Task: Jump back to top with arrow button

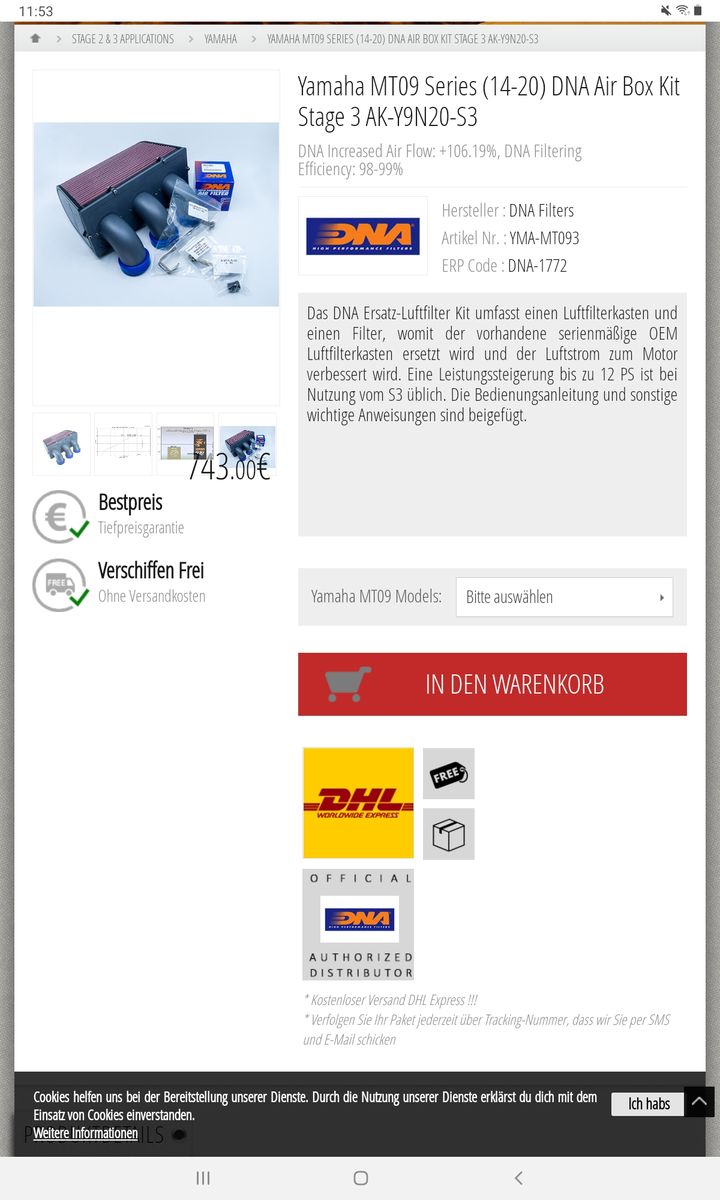Action: (x=699, y=1102)
